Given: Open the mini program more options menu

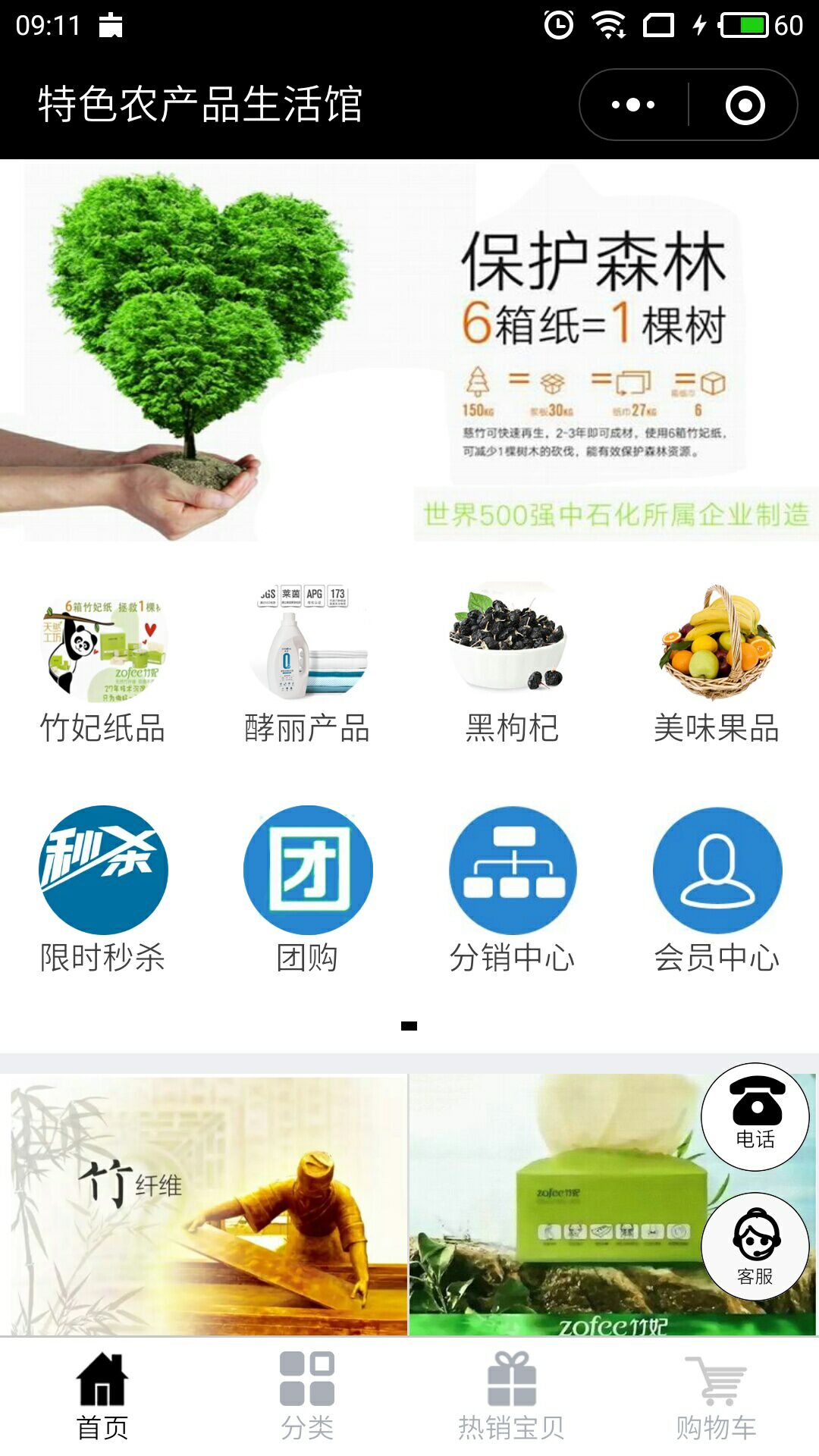Looking at the screenshot, I should (x=633, y=105).
